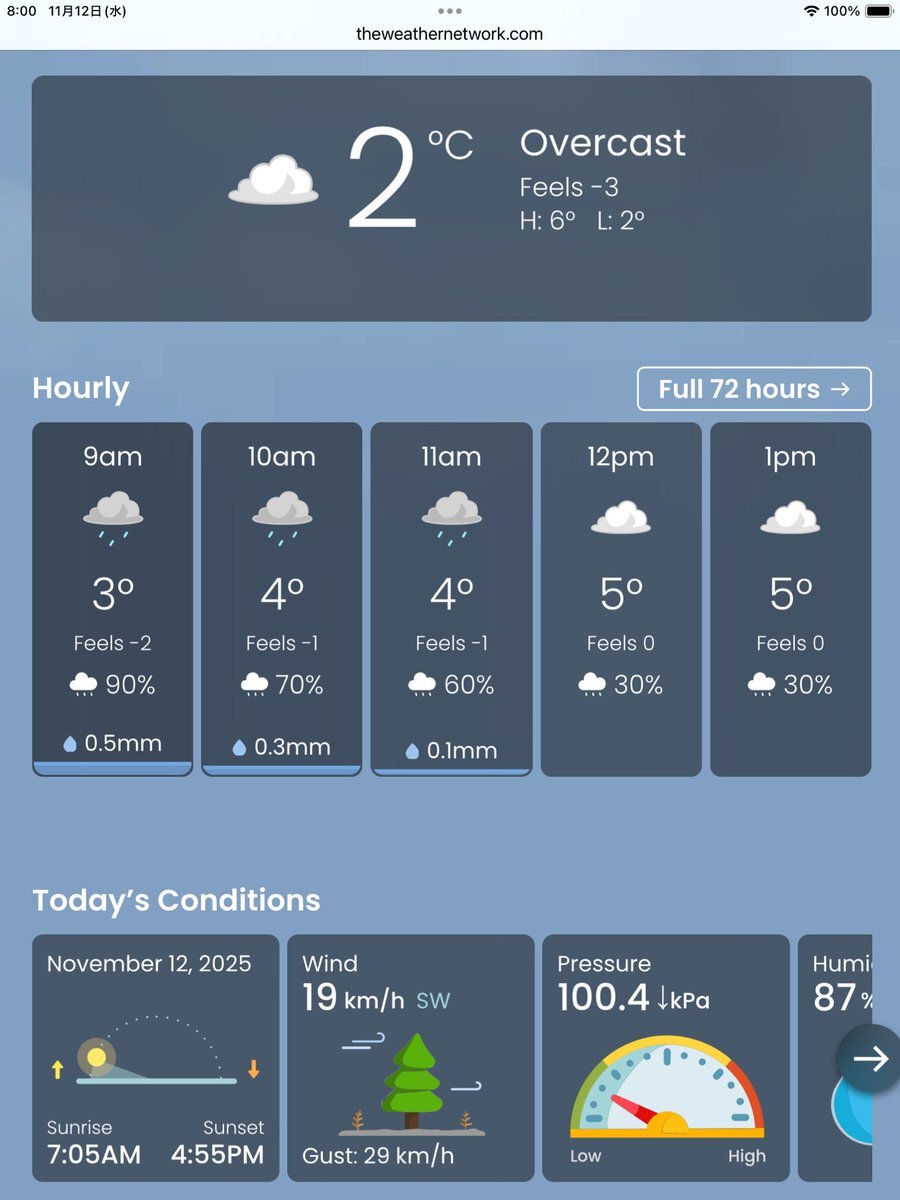Open the 1pm hourly forecast card
Viewport: 900px width, 1200px height.
(790, 598)
